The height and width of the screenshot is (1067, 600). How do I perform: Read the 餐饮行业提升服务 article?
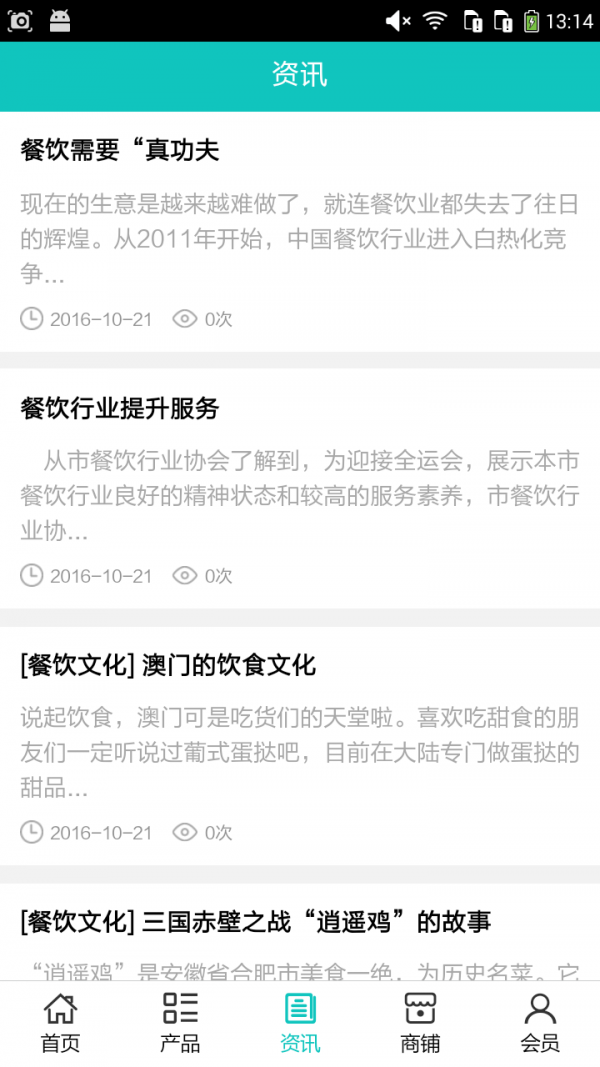[x=120, y=408]
